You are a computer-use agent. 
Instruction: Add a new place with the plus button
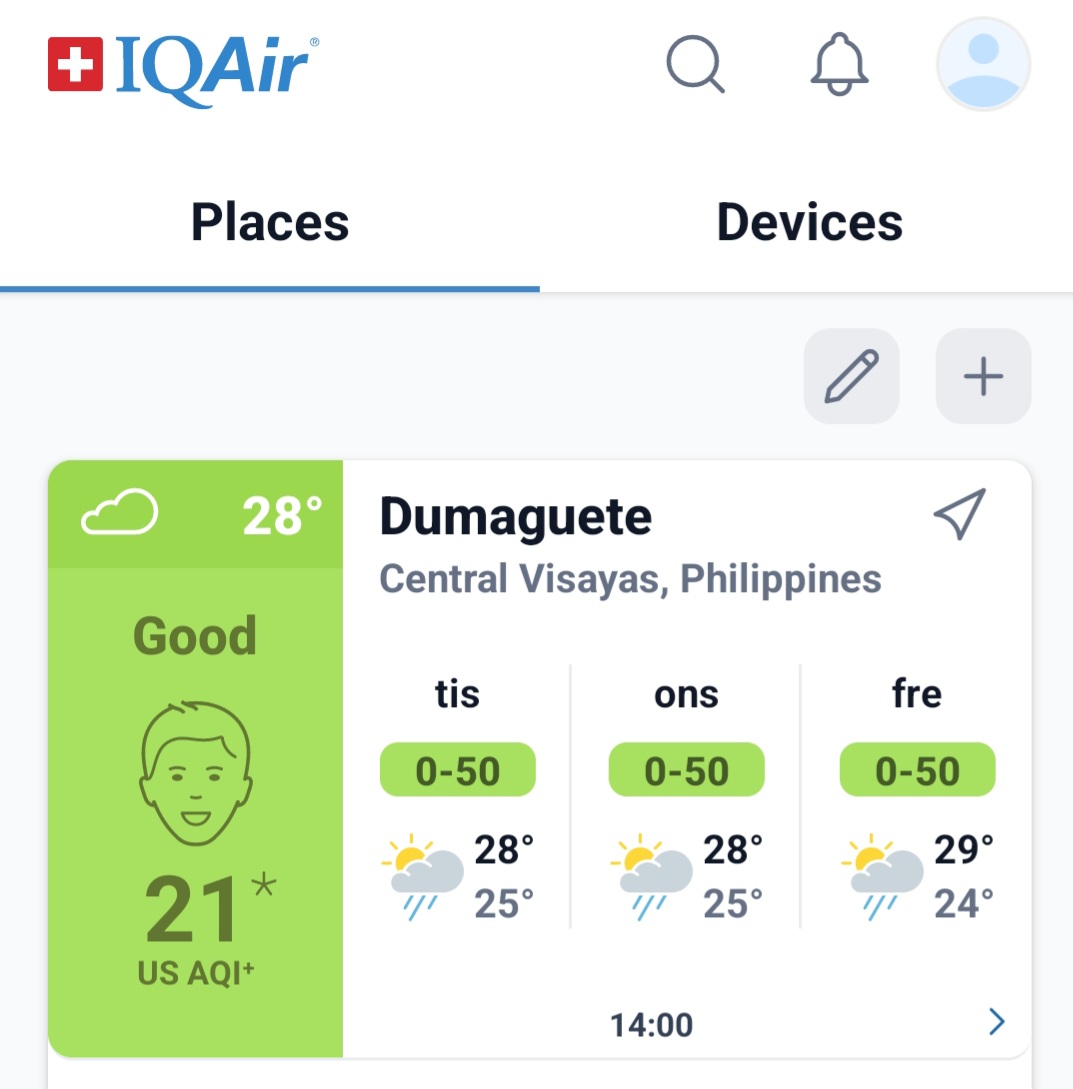pos(983,376)
